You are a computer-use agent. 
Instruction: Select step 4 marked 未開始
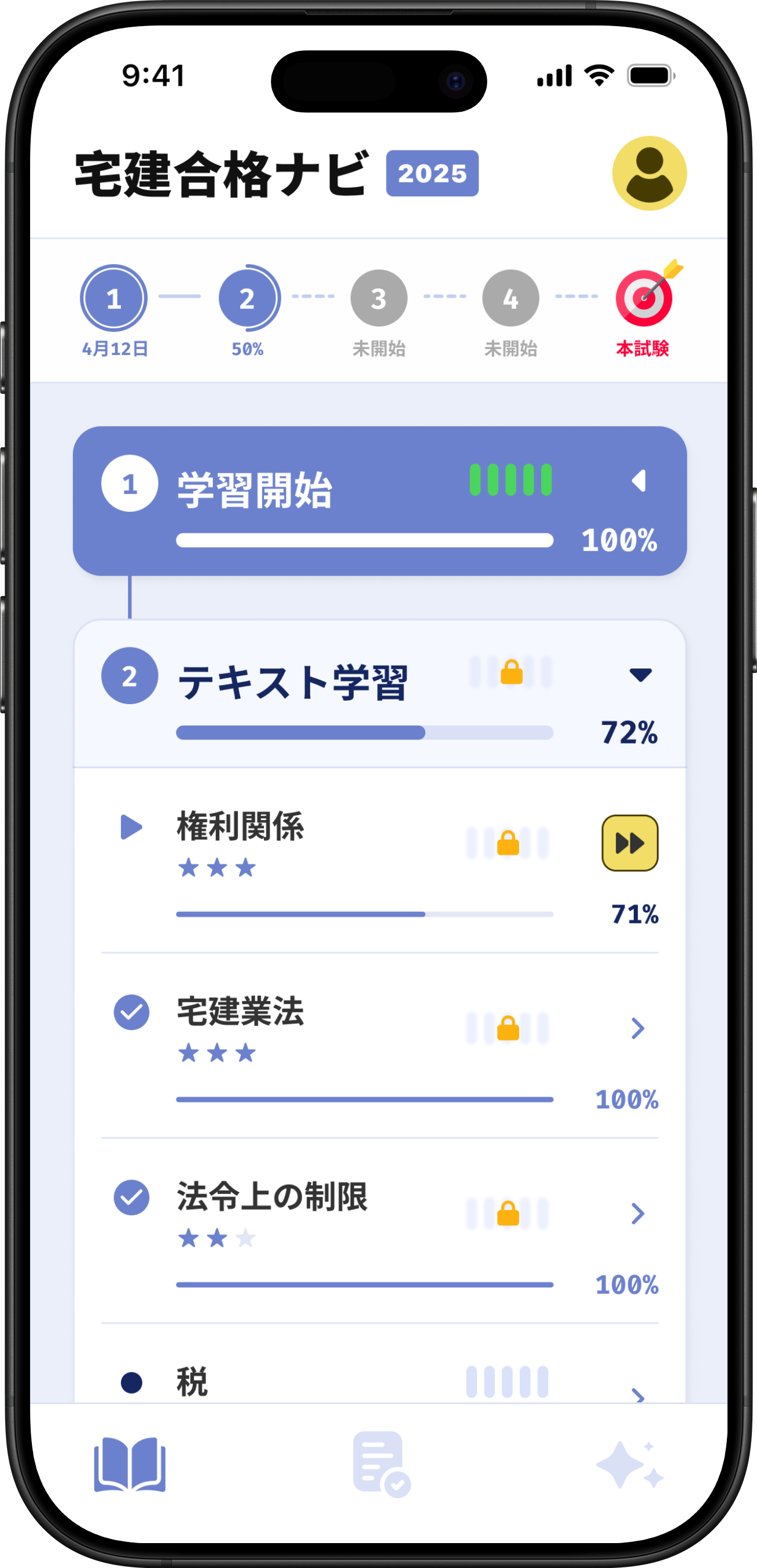tap(510, 298)
